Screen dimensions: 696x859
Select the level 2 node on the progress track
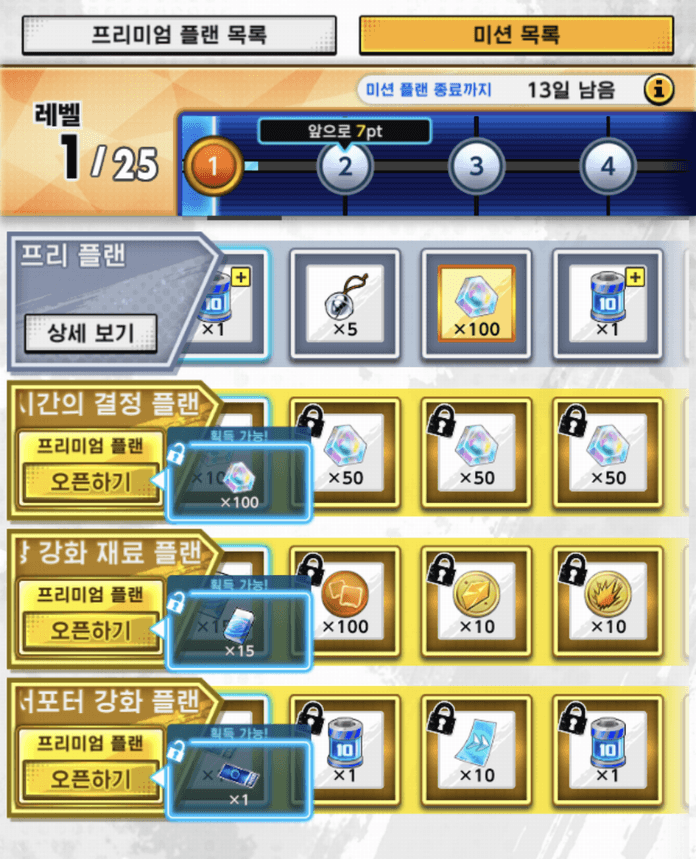[x=345, y=166]
